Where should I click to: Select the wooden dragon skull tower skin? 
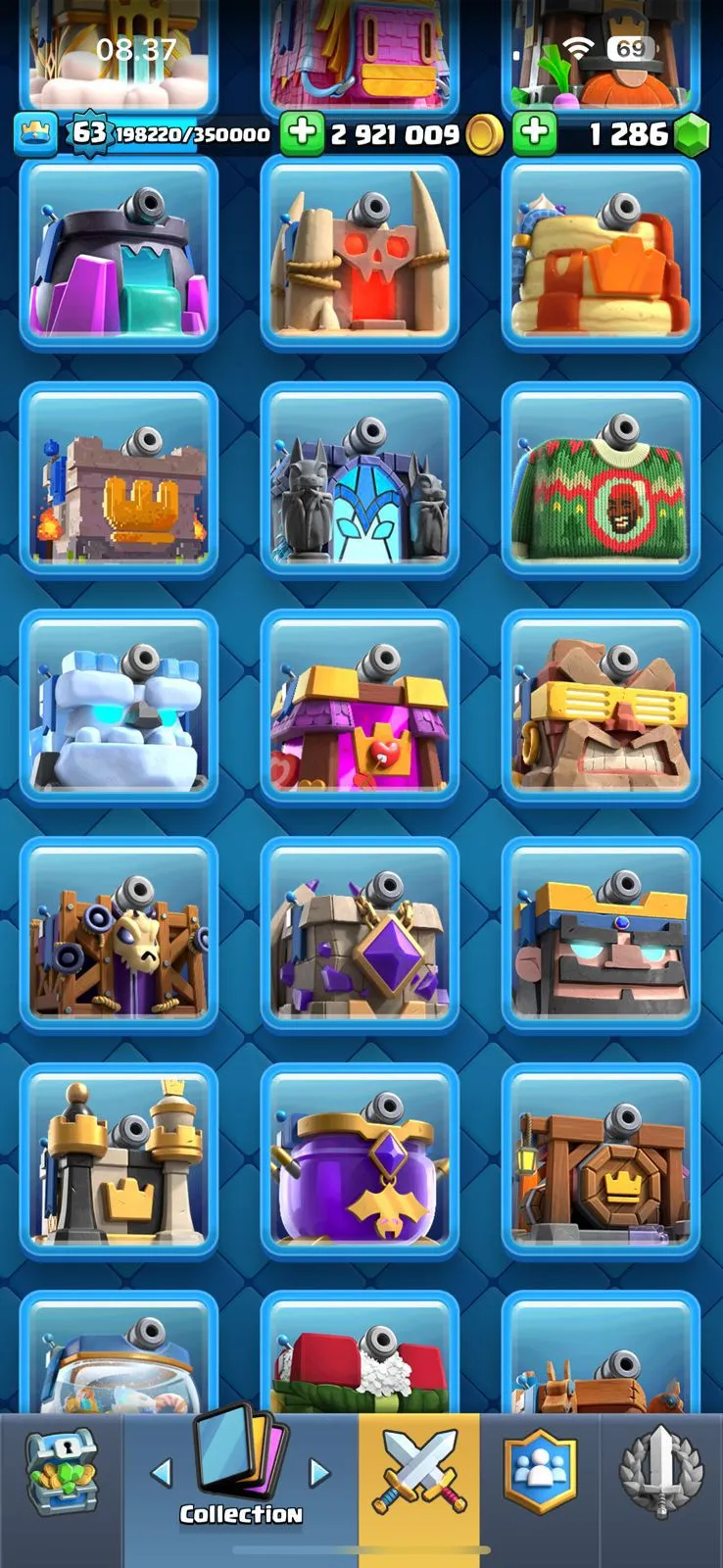pyautogui.click(x=119, y=935)
